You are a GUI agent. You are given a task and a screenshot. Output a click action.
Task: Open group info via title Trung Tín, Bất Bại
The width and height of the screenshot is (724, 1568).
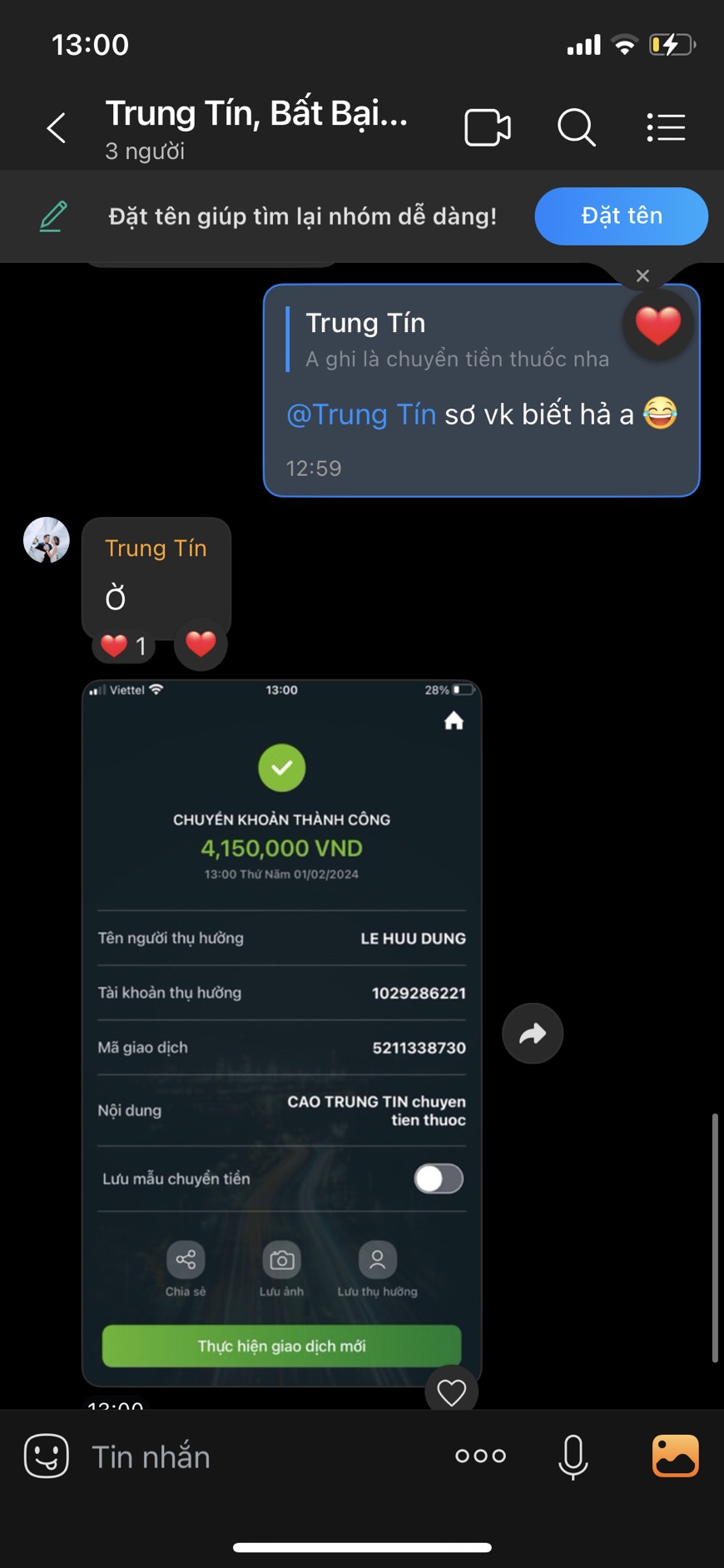point(256,114)
